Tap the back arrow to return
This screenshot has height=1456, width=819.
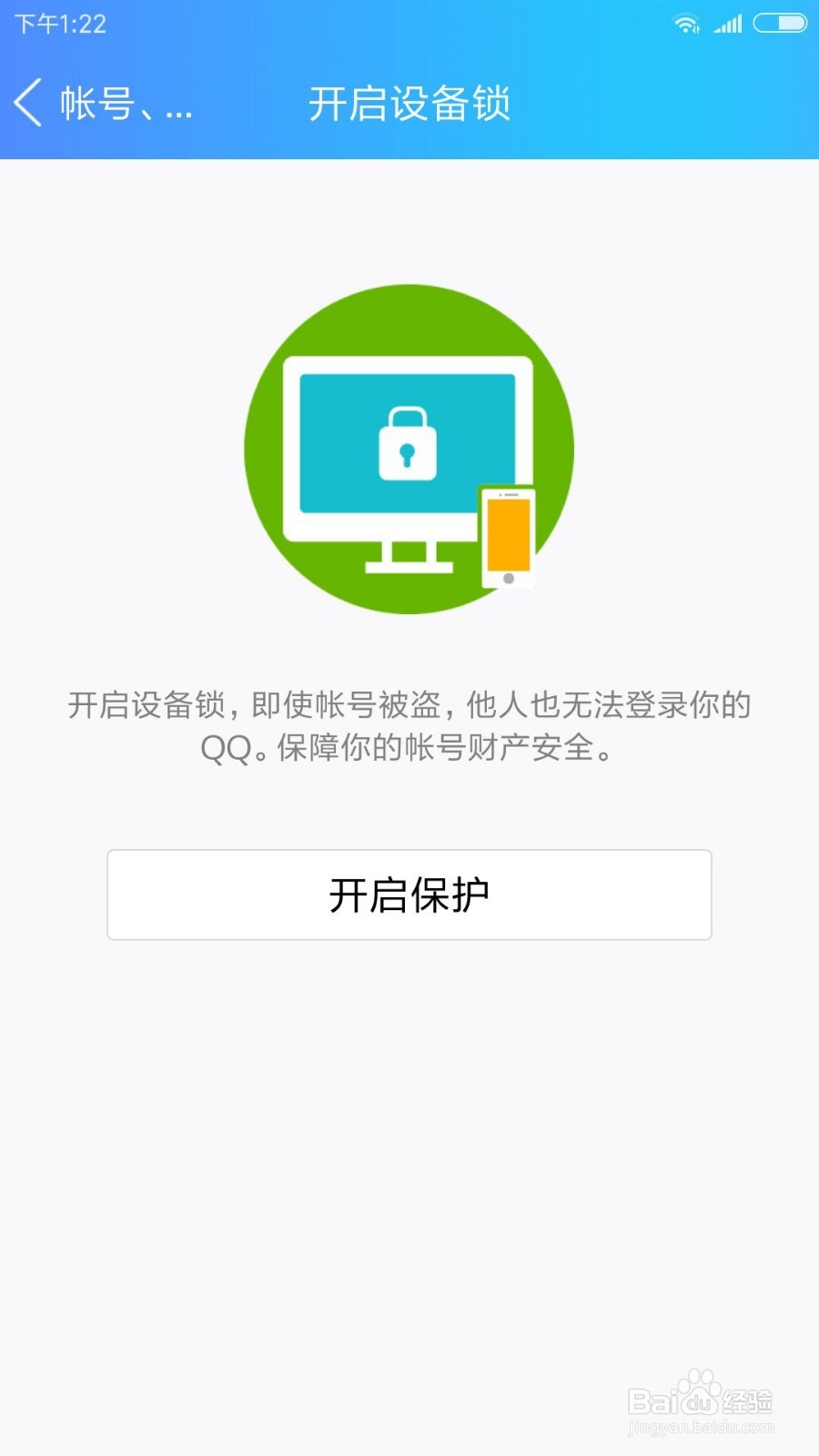27,105
